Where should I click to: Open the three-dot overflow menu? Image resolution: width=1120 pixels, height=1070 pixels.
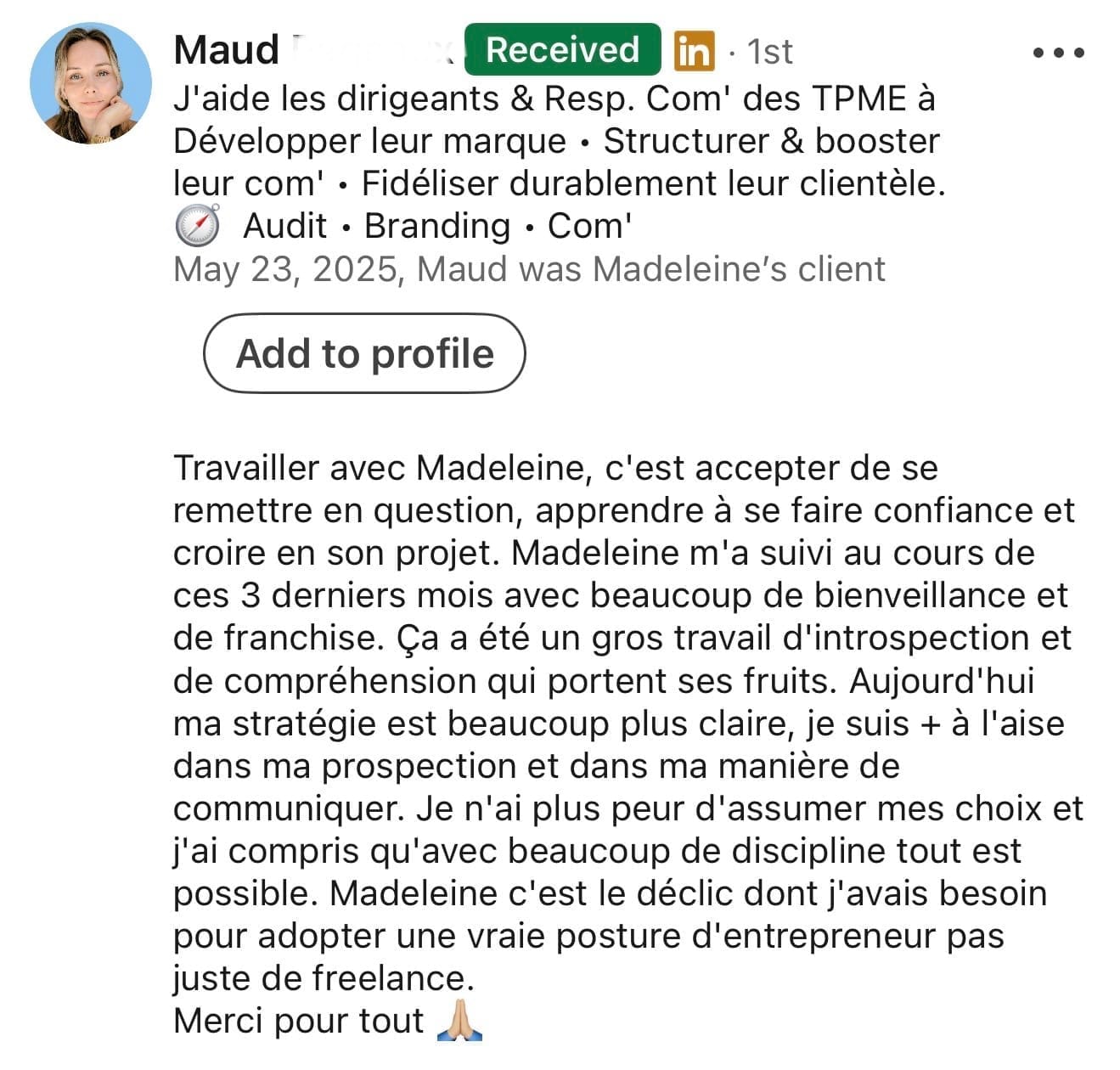coord(1058,53)
